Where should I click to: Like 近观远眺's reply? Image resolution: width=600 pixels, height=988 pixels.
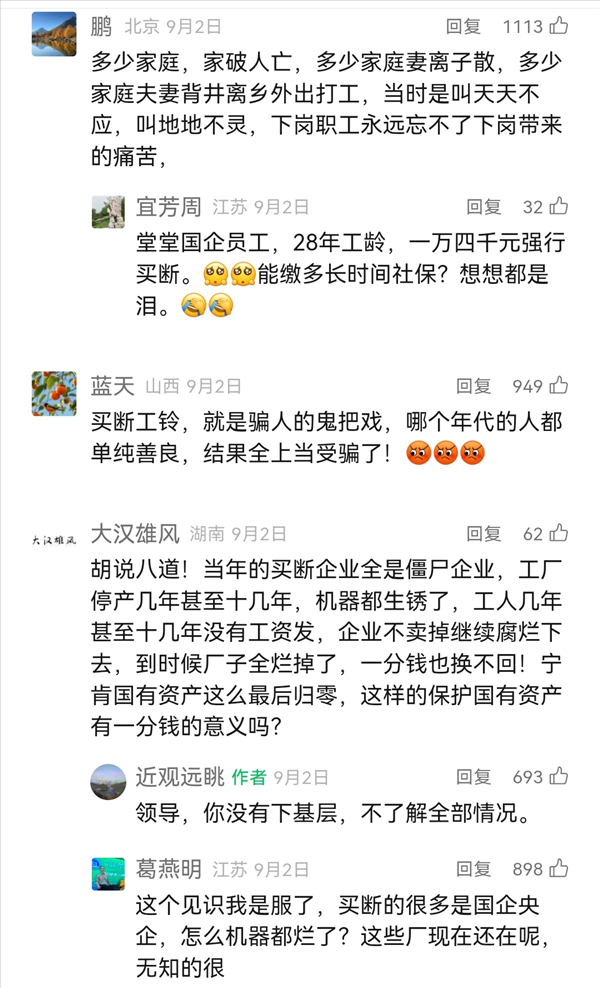click(559, 775)
